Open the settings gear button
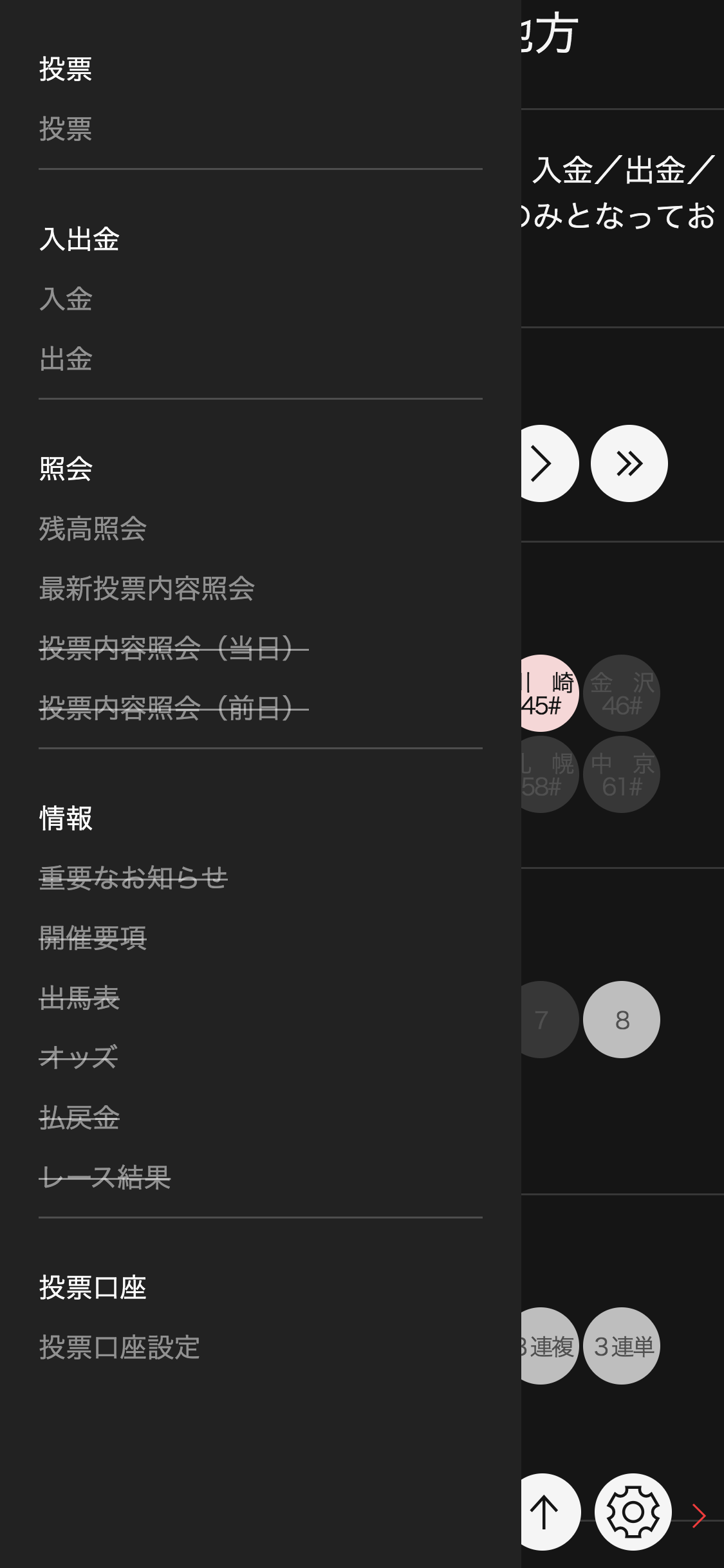Viewport: 724px width, 1568px height. click(x=633, y=1512)
